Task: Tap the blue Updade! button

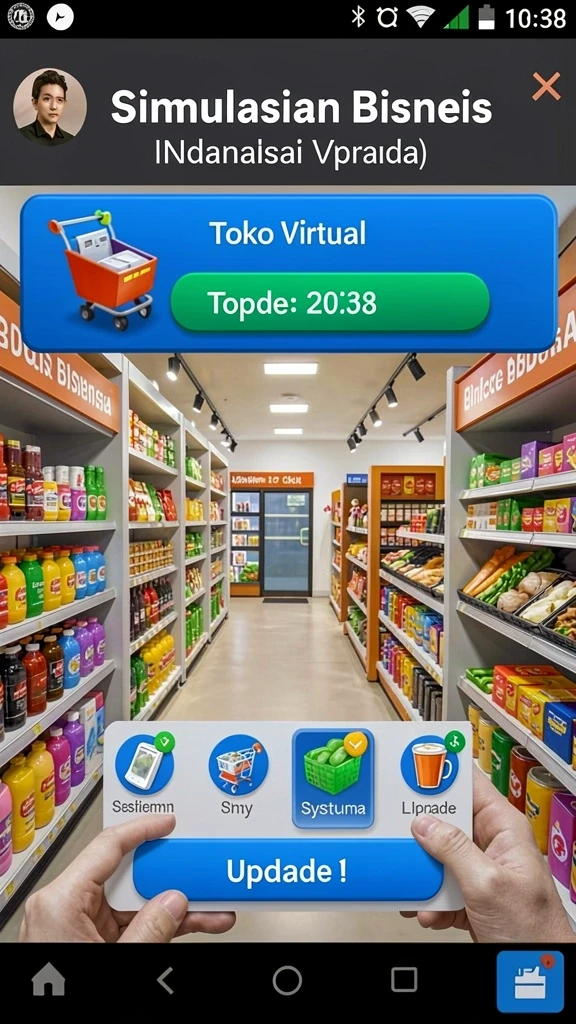Action: point(288,871)
